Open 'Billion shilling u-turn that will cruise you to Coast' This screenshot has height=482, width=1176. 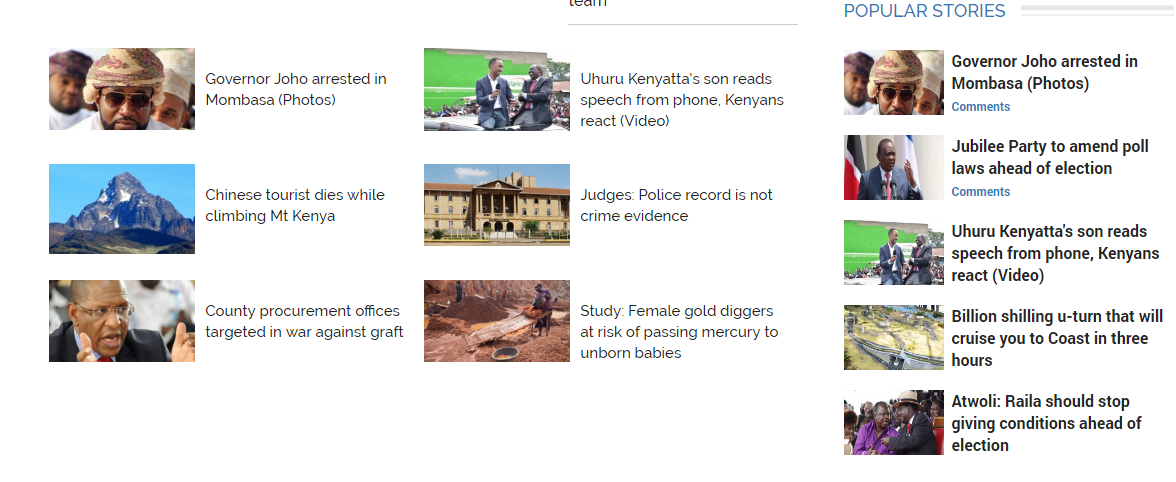tap(1057, 338)
